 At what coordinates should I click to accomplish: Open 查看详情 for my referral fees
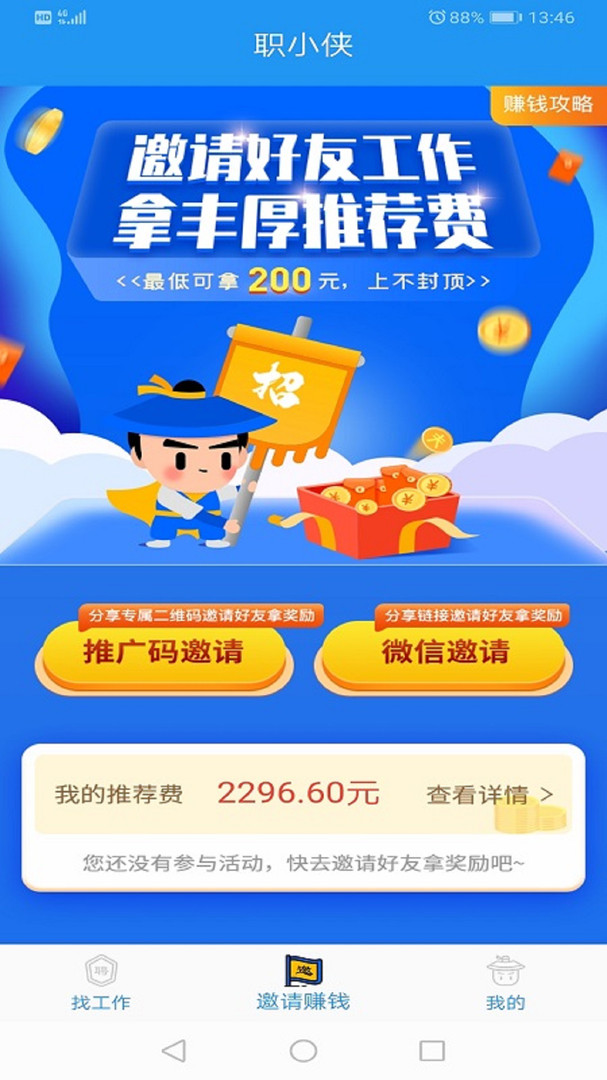click(489, 794)
